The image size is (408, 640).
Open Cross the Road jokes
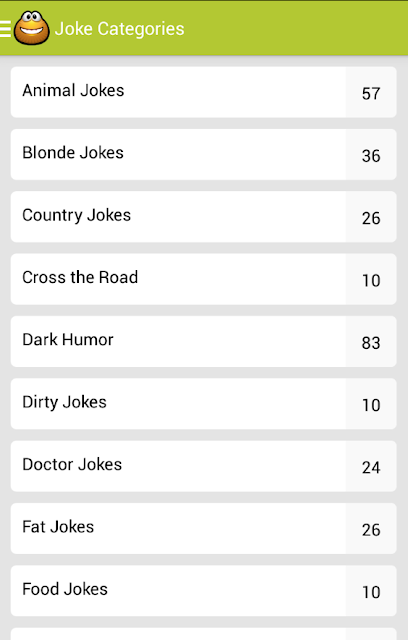pyautogui.click(x=204, y=279)
